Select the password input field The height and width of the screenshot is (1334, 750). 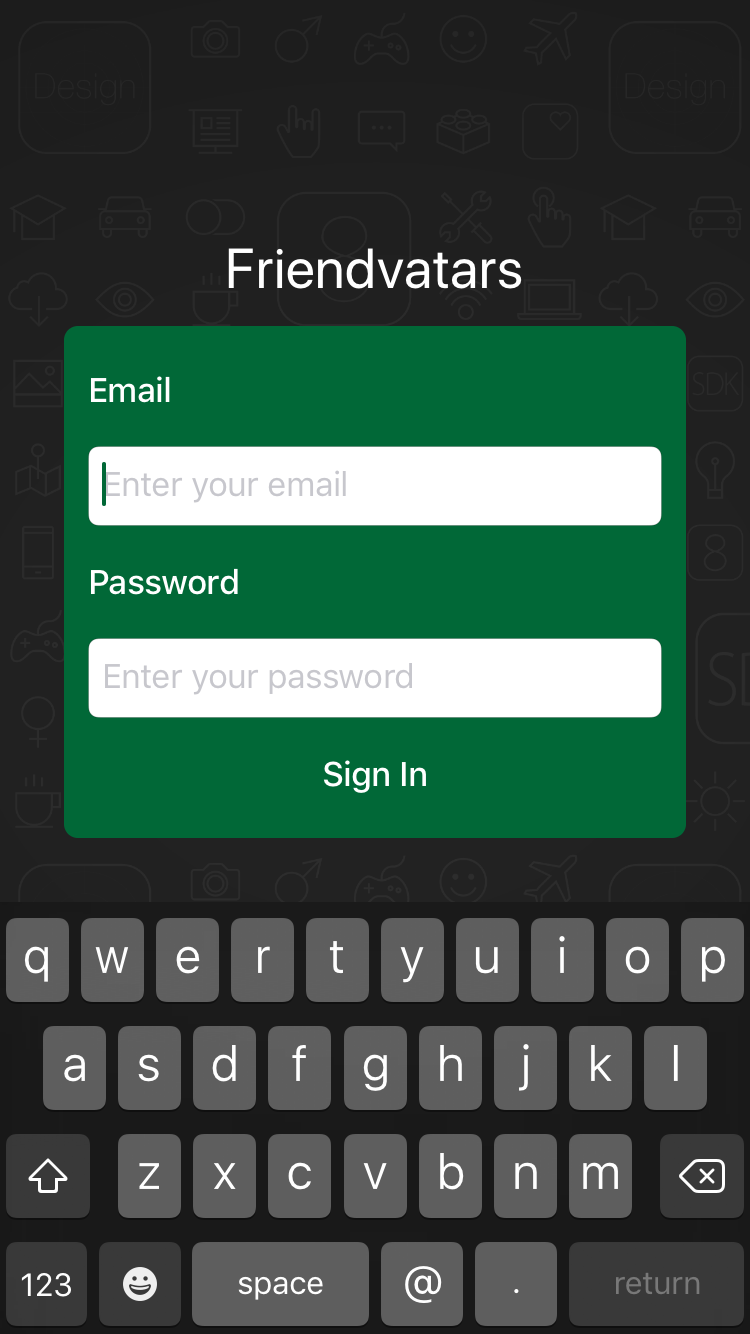374,678
